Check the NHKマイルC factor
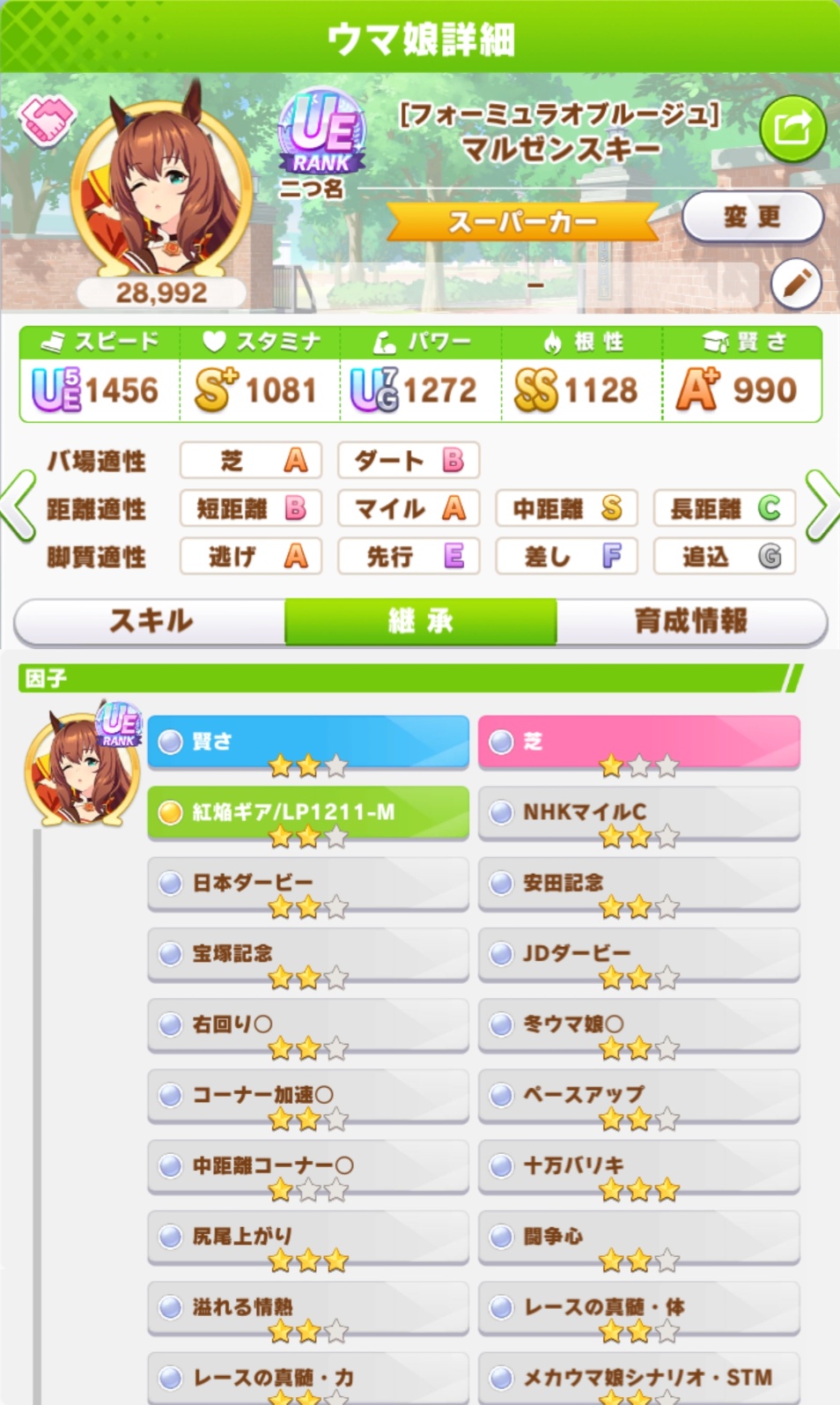 [x=638, y=812]
